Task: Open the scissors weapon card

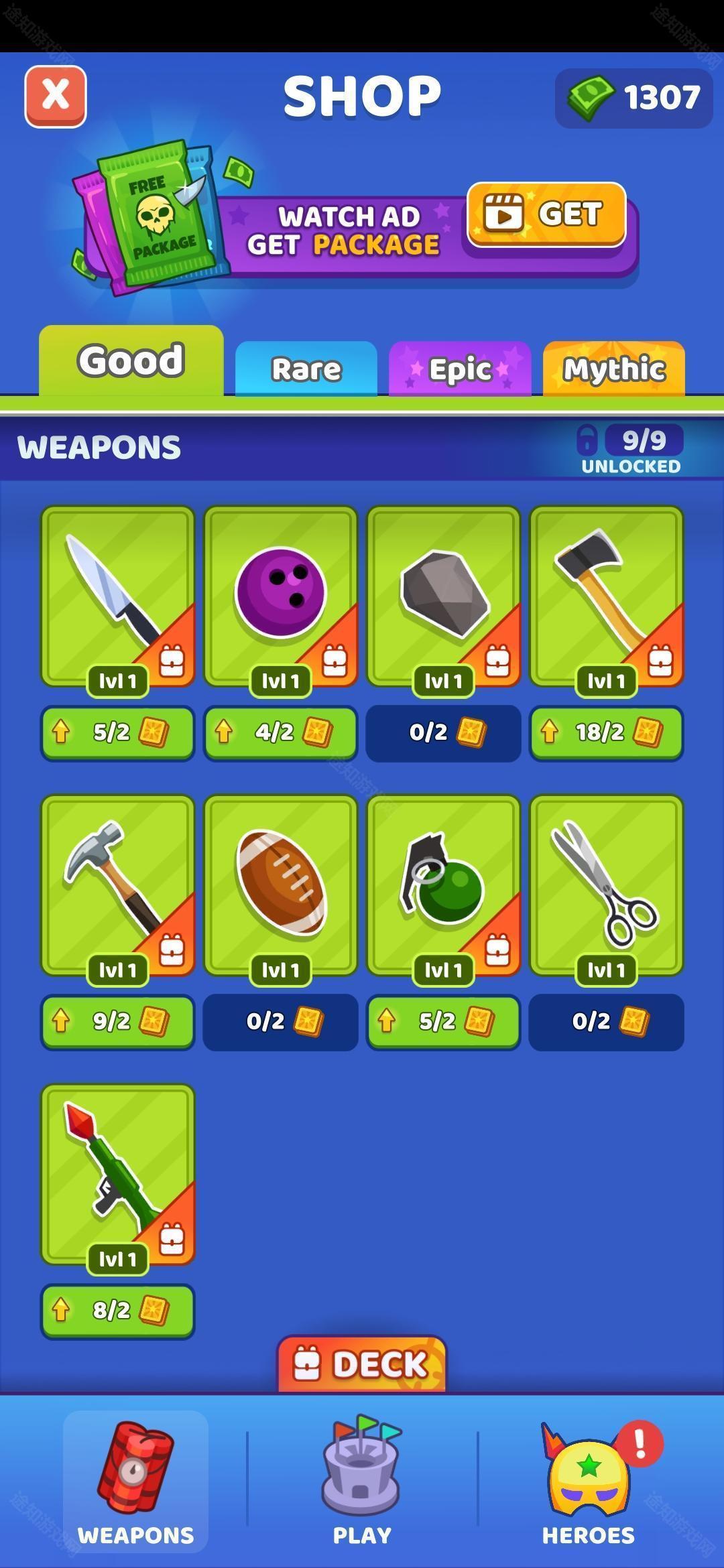Action: (x=606, y=885)
